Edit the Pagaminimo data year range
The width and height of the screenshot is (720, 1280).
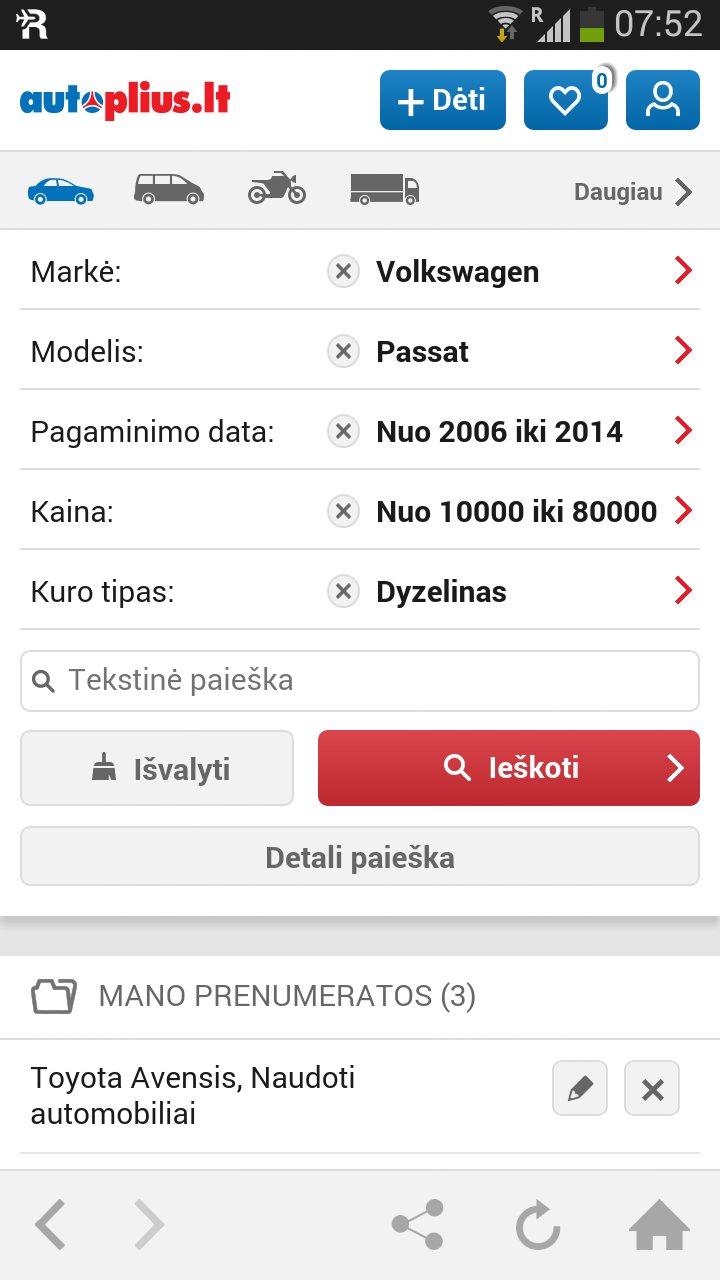[360, 431]
